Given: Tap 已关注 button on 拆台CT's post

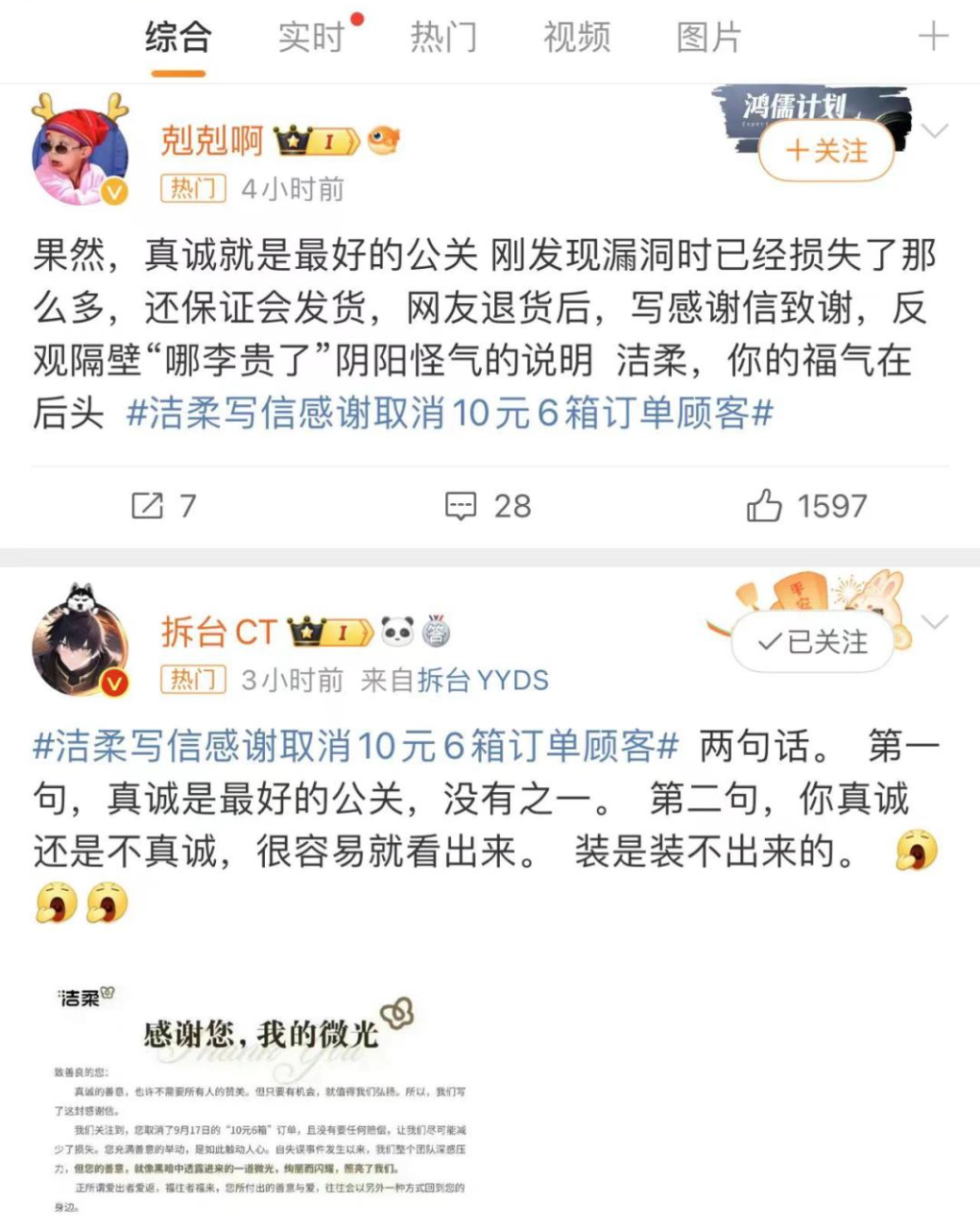Looking at the screenshot, I should (x=812, y=642).
